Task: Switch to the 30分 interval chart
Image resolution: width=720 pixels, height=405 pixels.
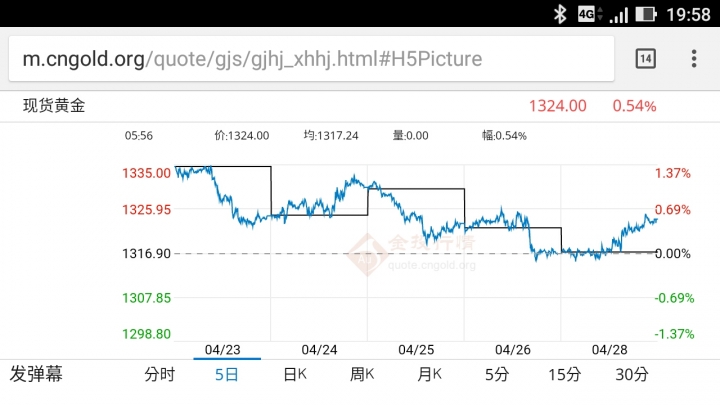Action: pos(632,375)
